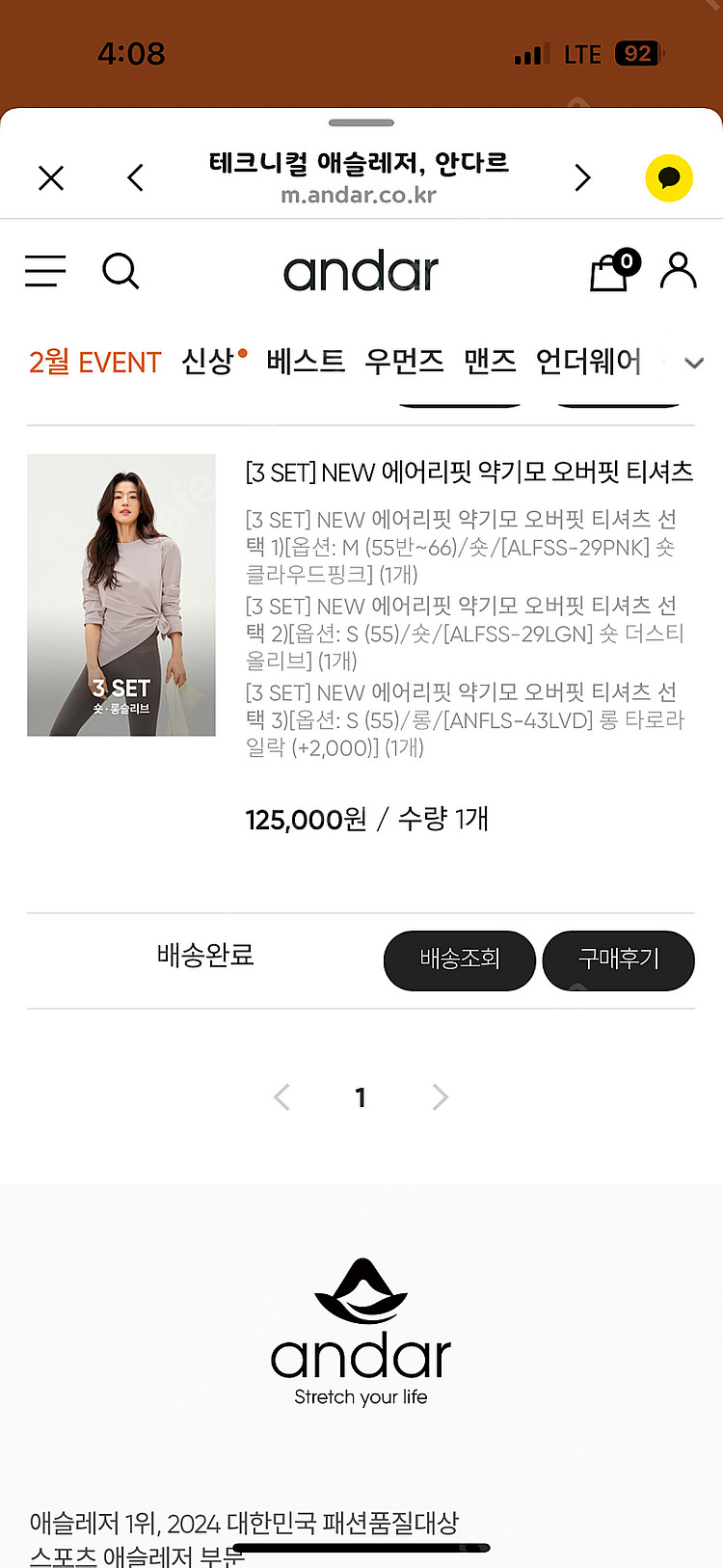Open the 3 SET oversized tee product image
723x1568 pixels.
pos(121,595)
